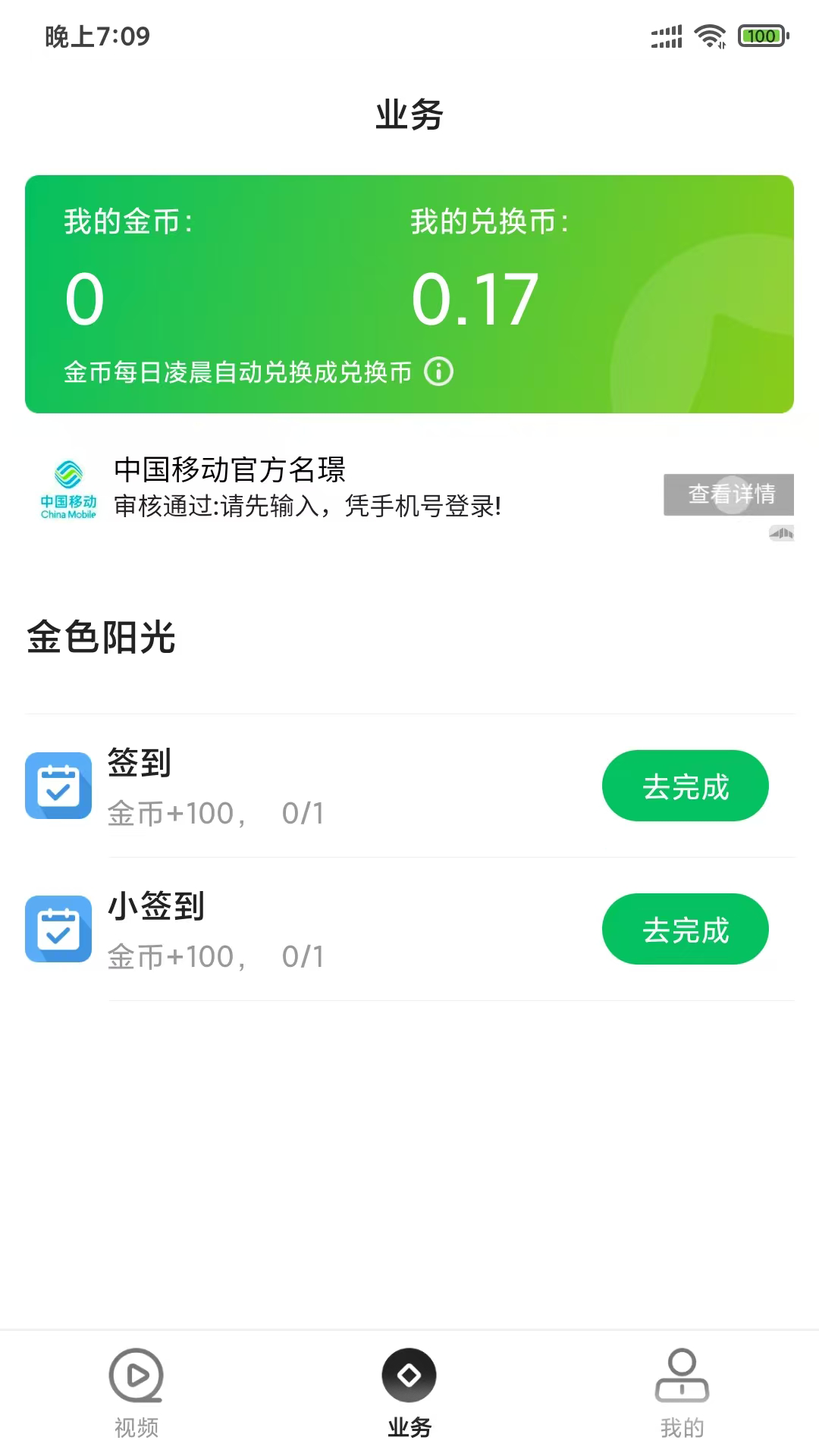Select the 0/1 progress for 签到 task

[x=303, y=812]
